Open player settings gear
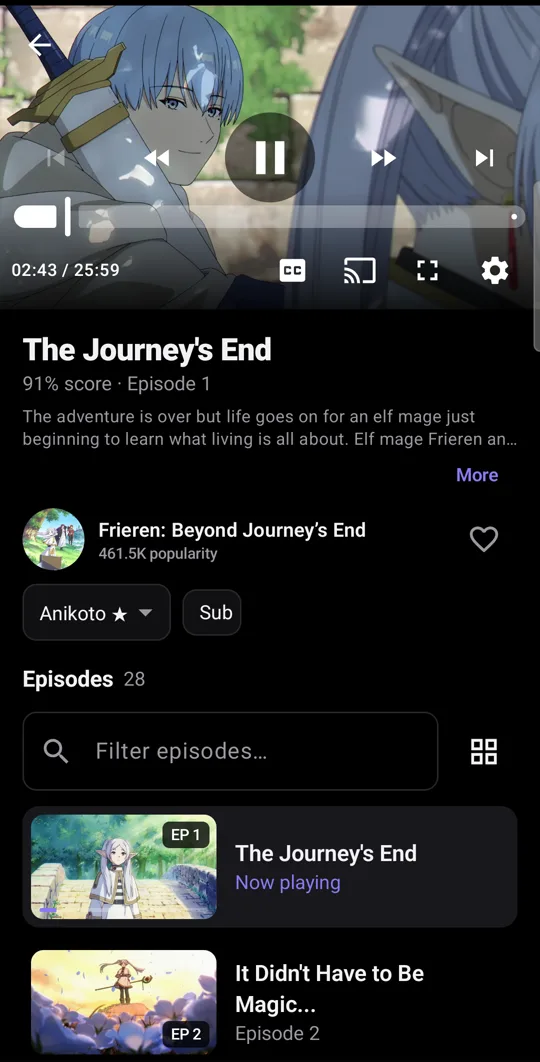The height and width of the screenshot is (1062, 540). coord(495,271)
